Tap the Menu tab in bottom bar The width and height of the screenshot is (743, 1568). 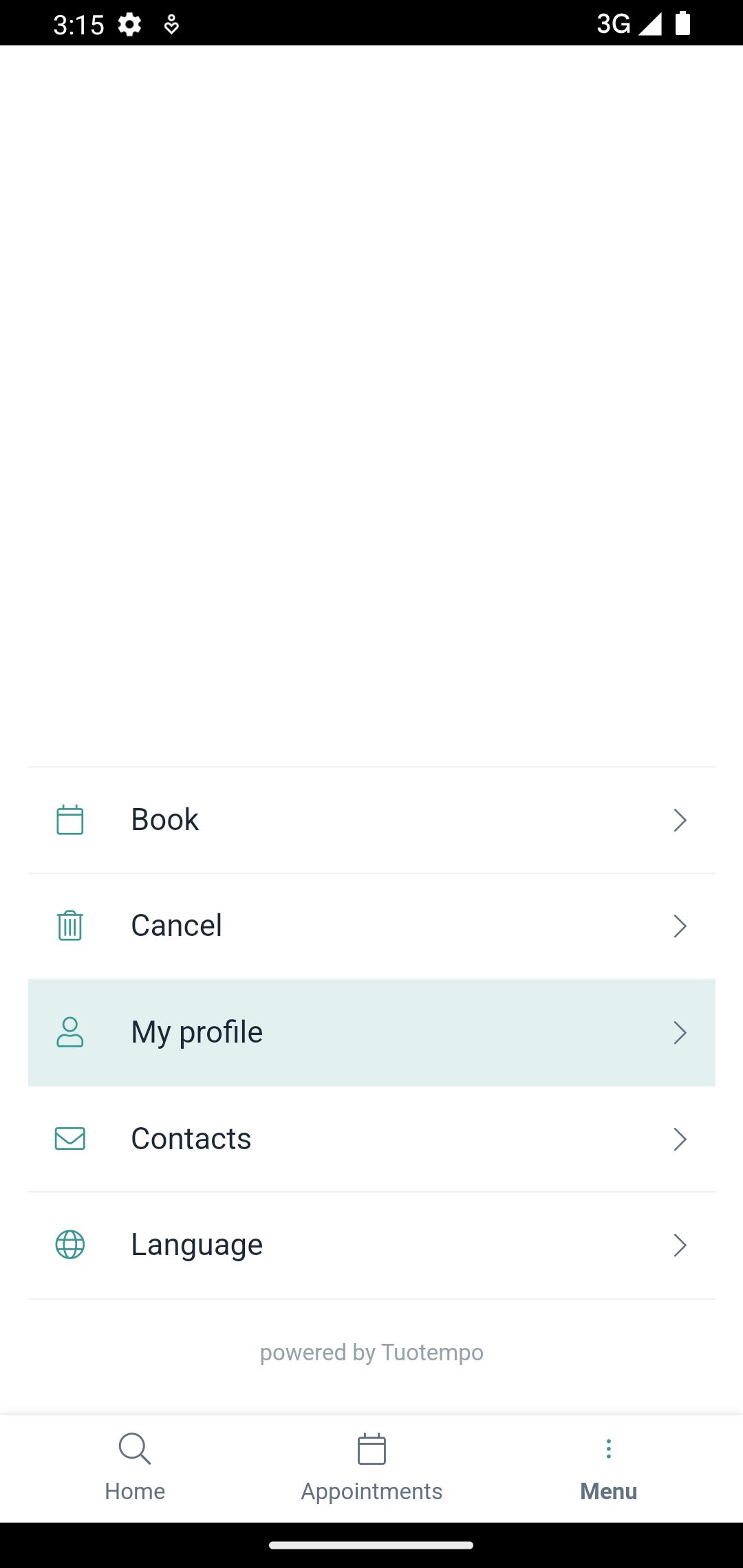608,1468
